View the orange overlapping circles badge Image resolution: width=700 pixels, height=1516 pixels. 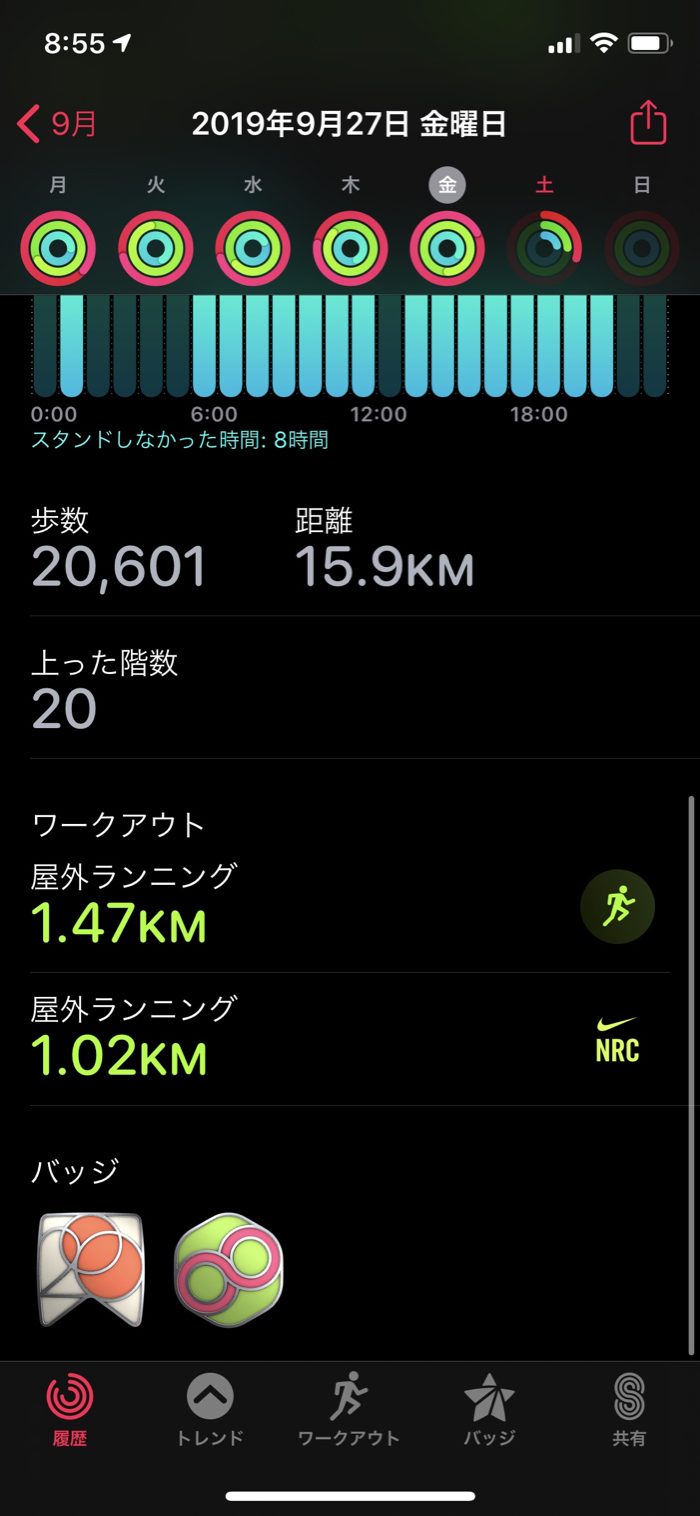90,1269
